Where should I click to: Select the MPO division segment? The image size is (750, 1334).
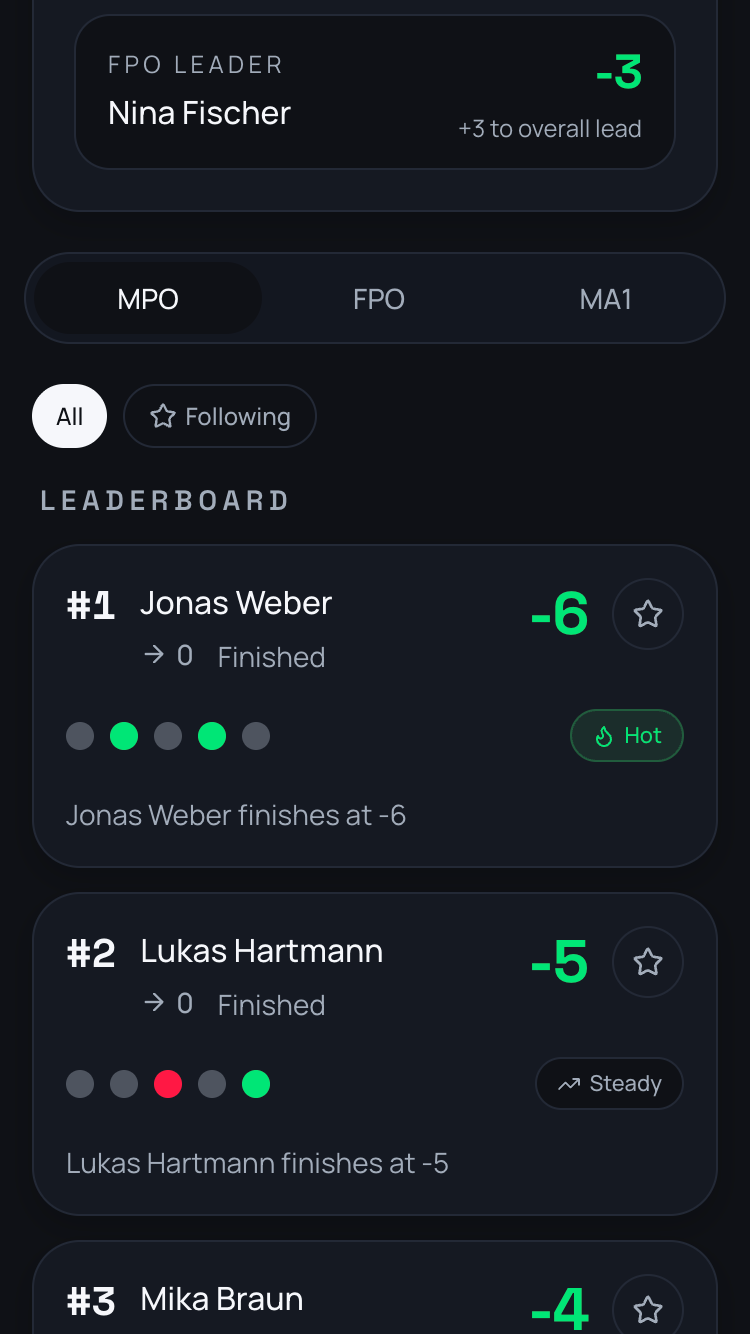[145, 298]
